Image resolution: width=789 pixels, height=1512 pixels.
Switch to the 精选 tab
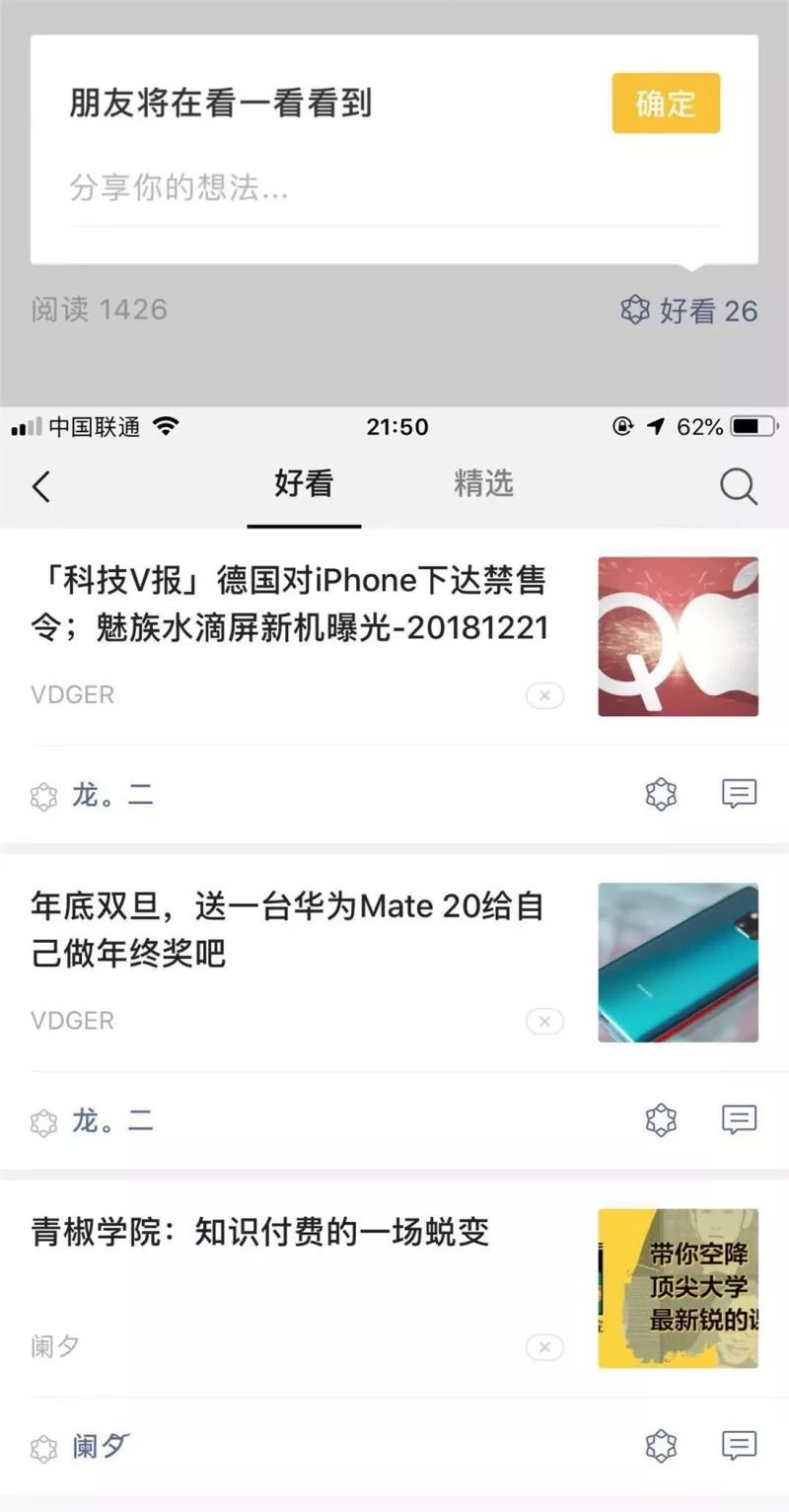pos(483,484)
